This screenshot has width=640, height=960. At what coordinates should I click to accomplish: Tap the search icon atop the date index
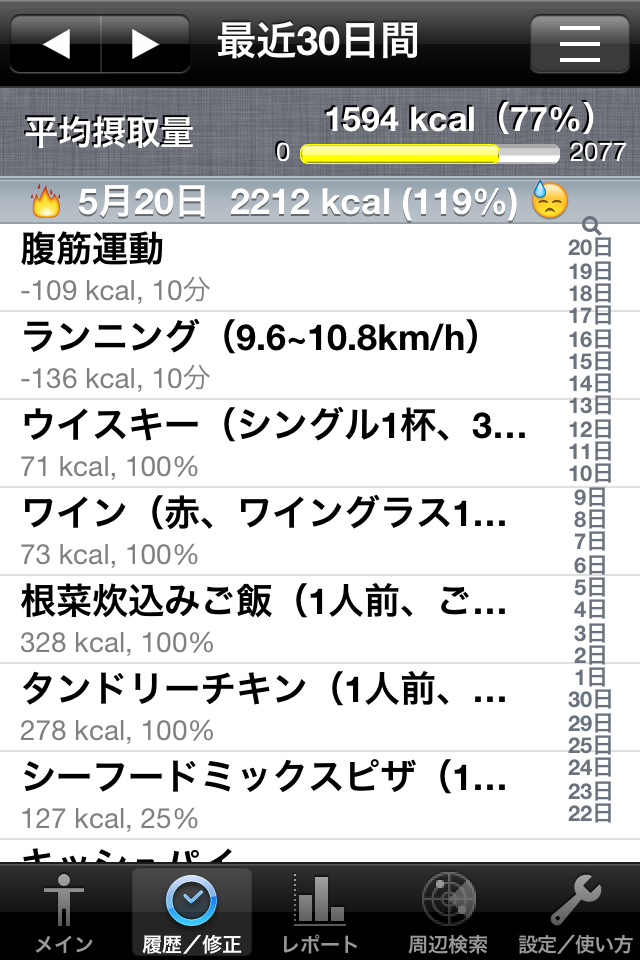point(590,226)
